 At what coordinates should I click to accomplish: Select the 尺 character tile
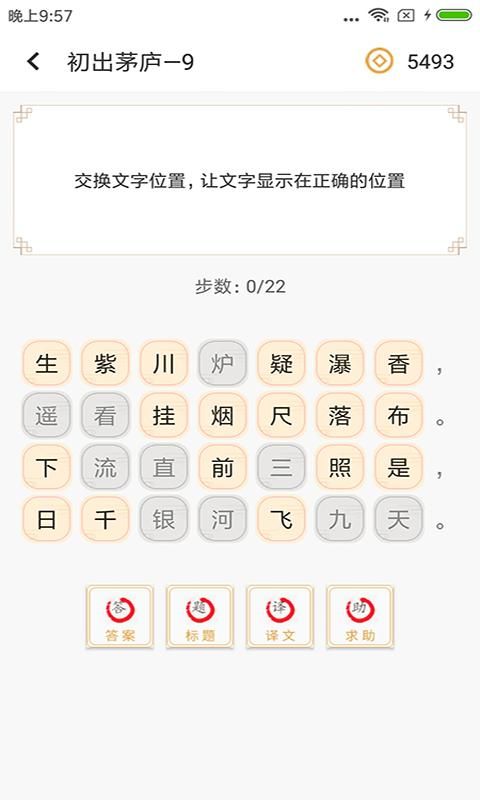click(281, 416)
